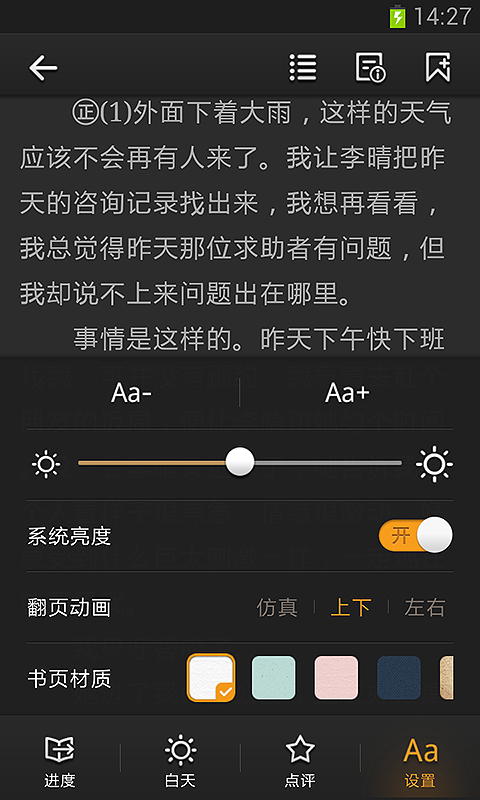Turn off the 系统亮度 switch
Viewport: 480px width, 800px height.
[415, 536]
